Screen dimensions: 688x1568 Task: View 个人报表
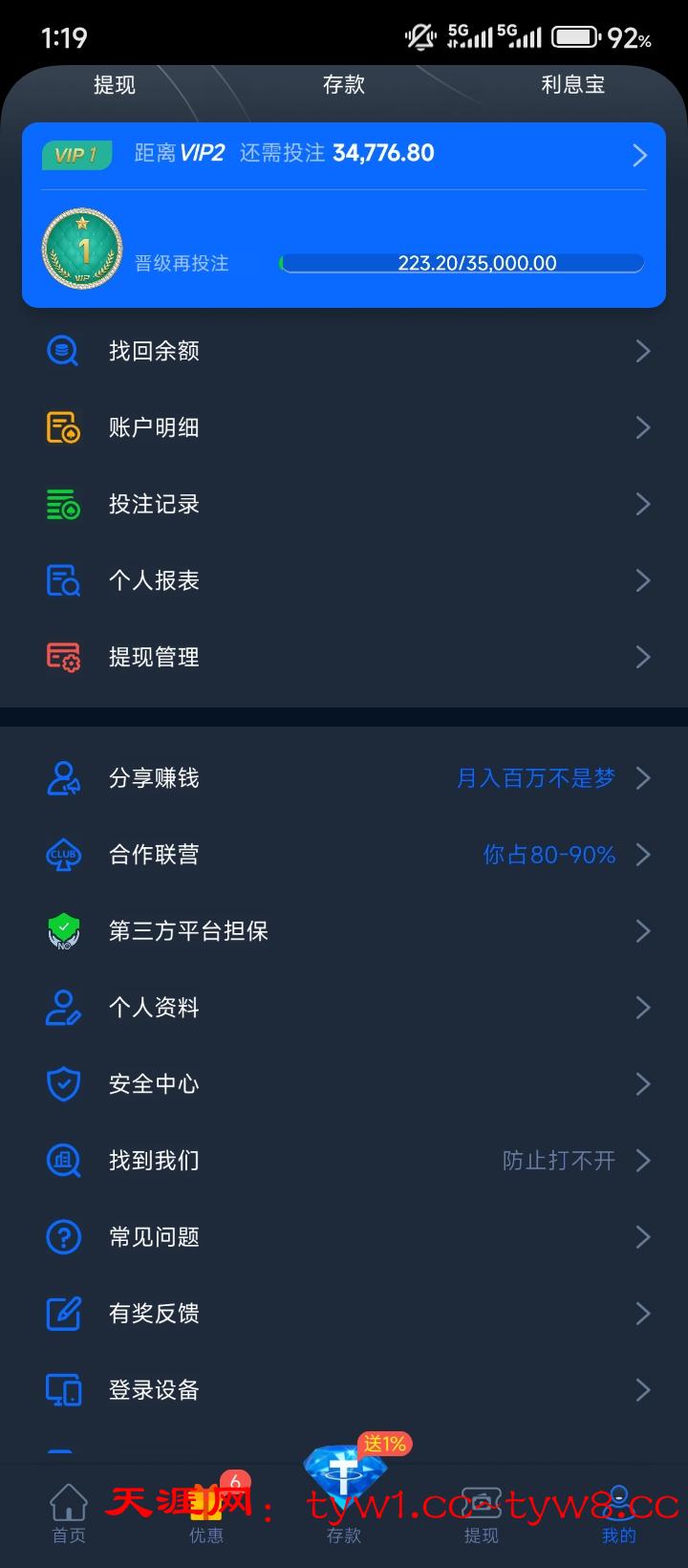click(x=344, y=580)
